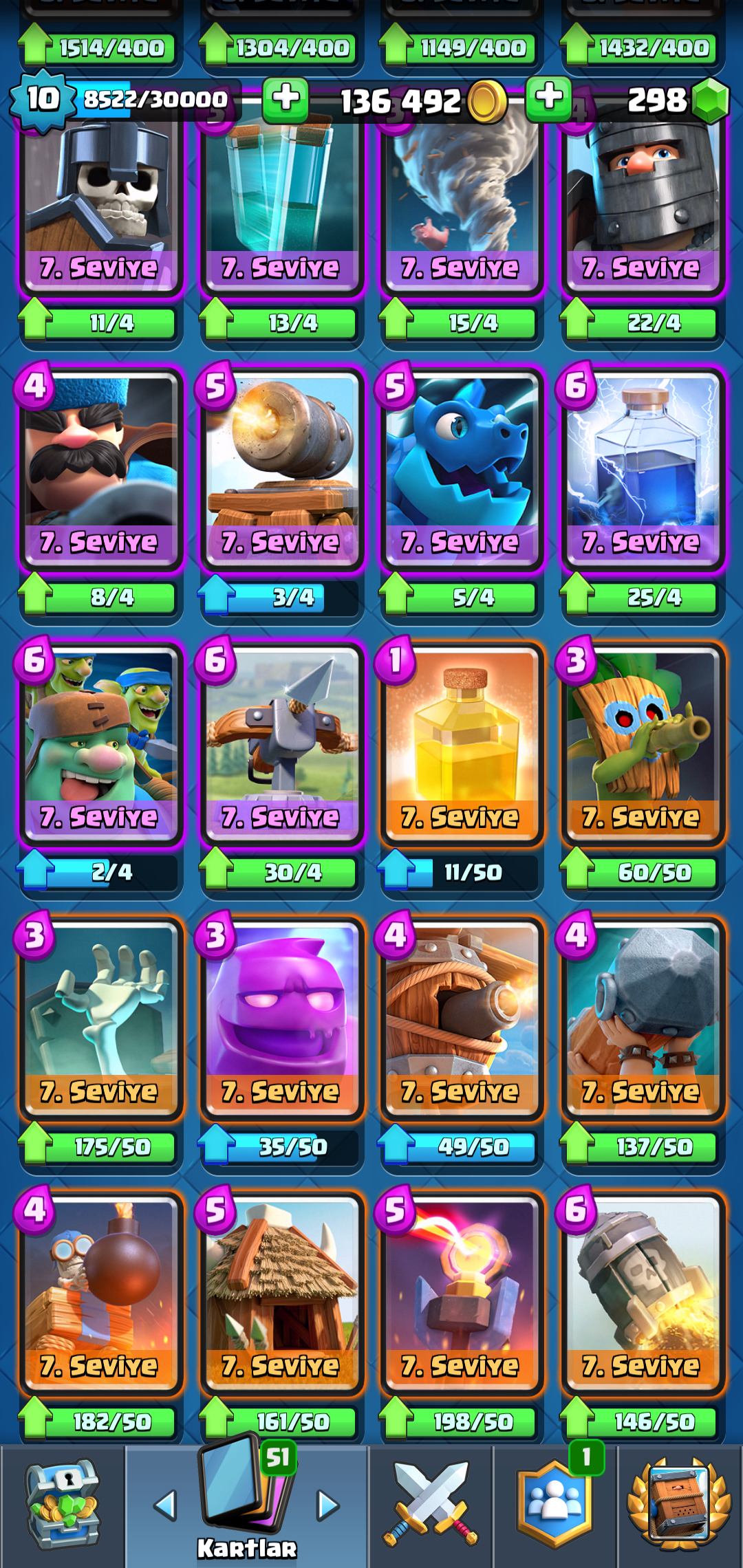This screenshot has width=743, height=1568.
Task: Select the purple Elixir Golem card
Action: point(281,1019)
